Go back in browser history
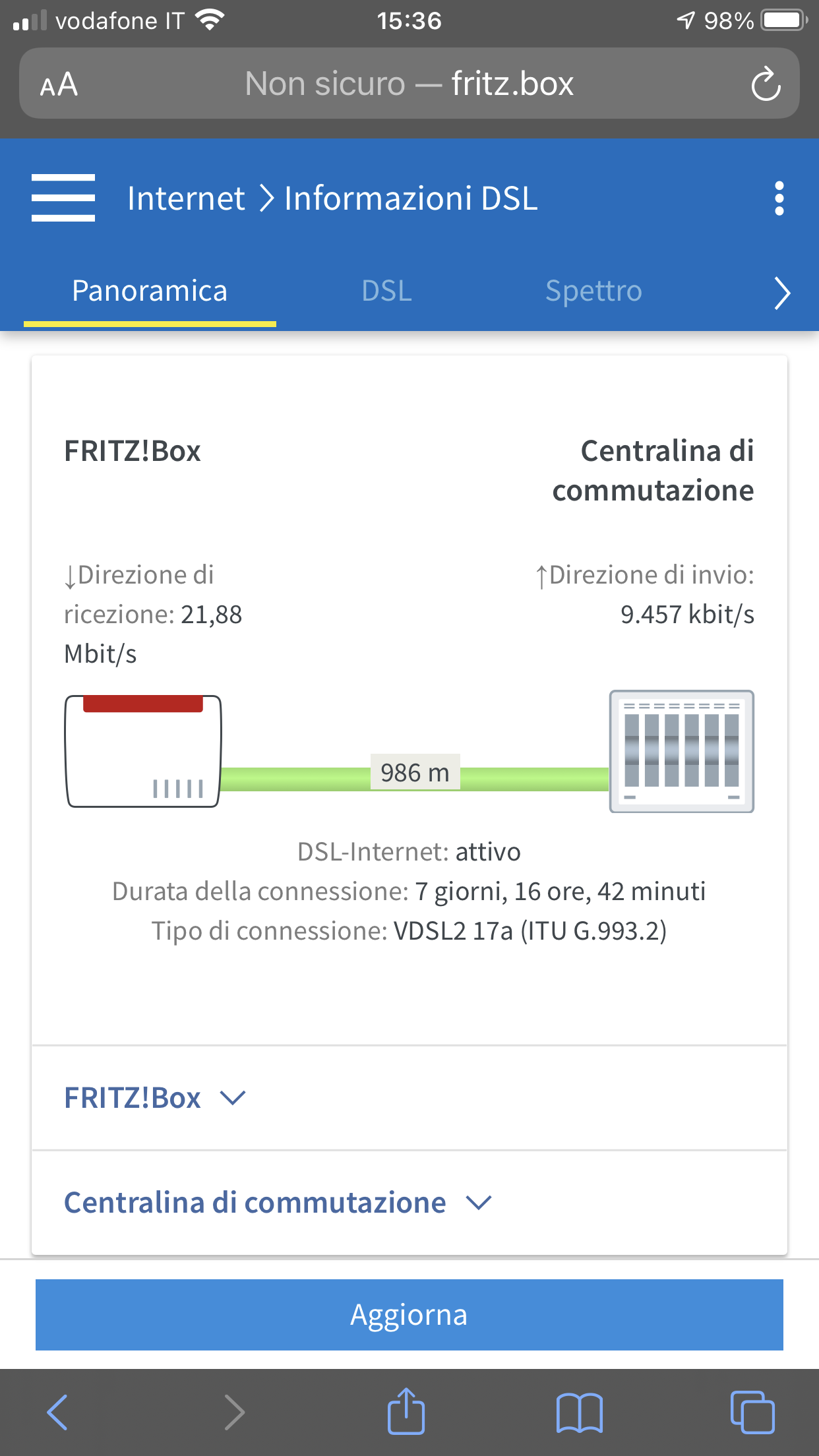 [x=57, y=1412]
